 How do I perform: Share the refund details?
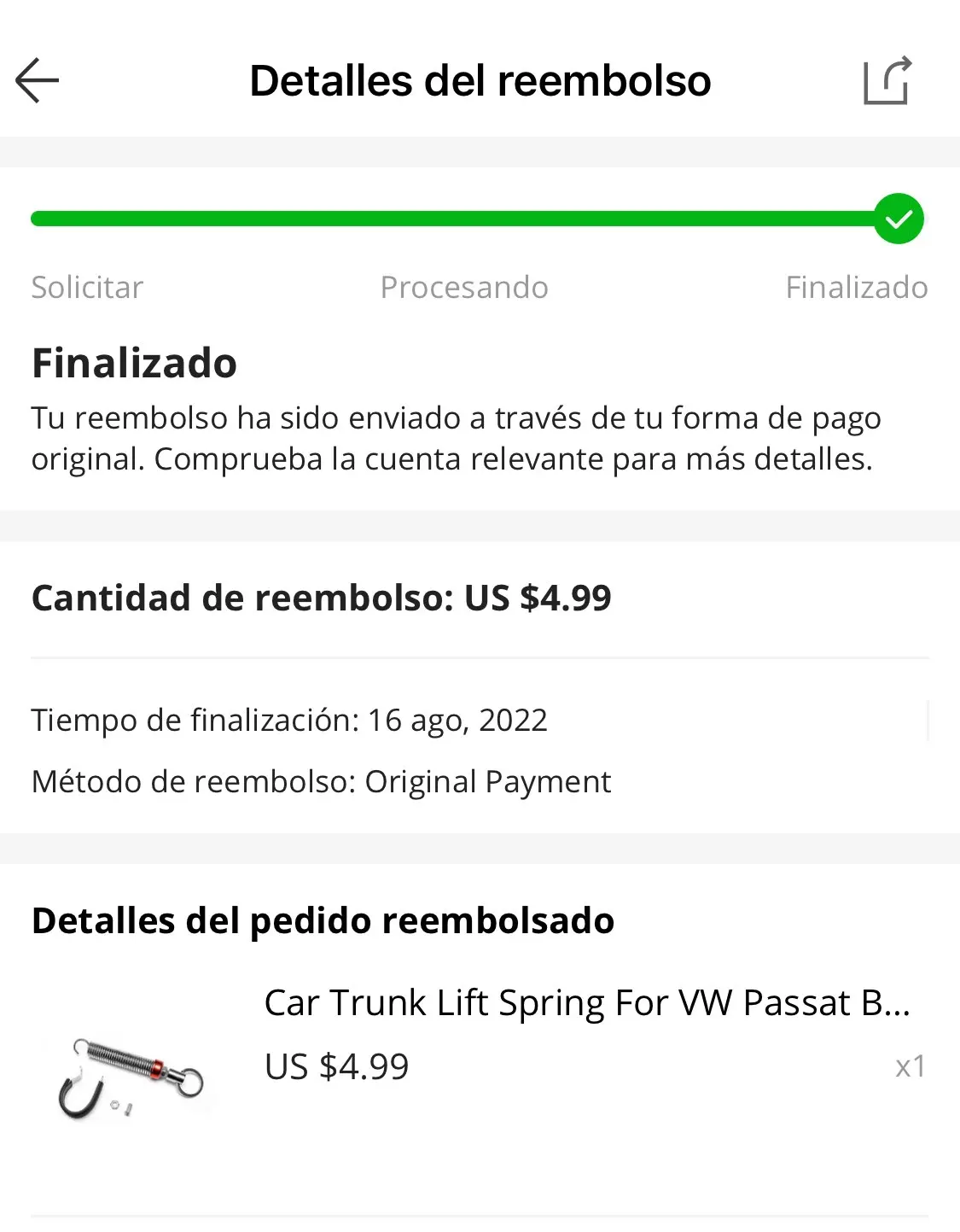pyautogui.click(x=887, y=81)
